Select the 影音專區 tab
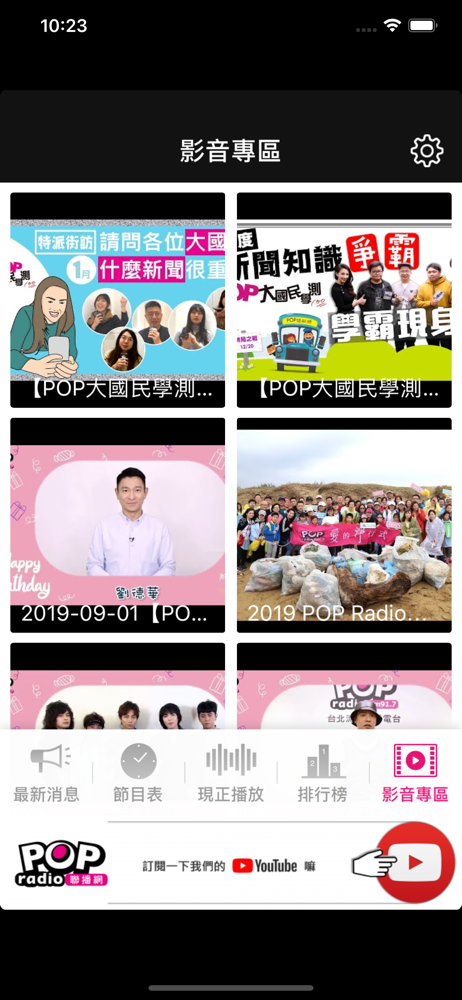Viewport: 462px width, 1000px height. [415, 773]
